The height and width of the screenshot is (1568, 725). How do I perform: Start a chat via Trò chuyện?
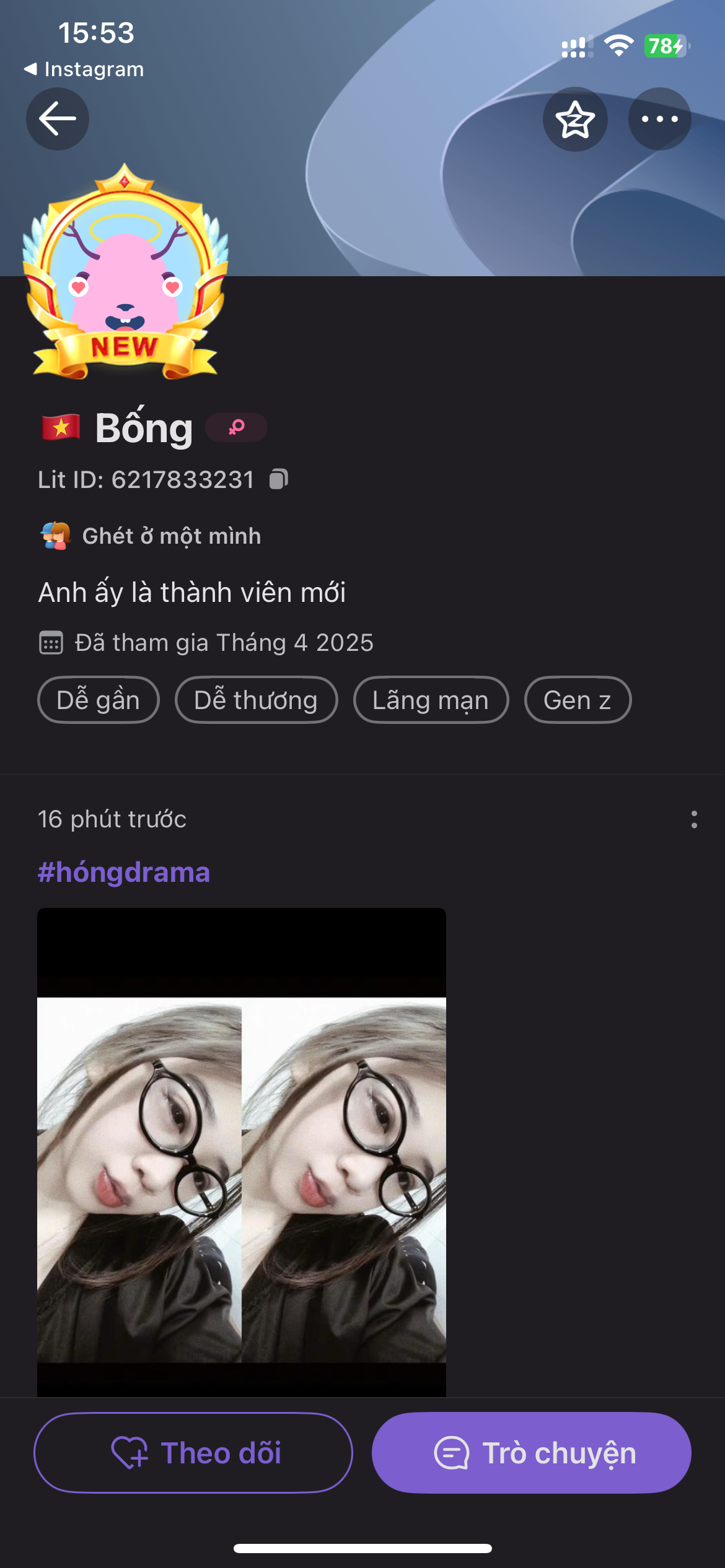click(x=532, y=1453)
